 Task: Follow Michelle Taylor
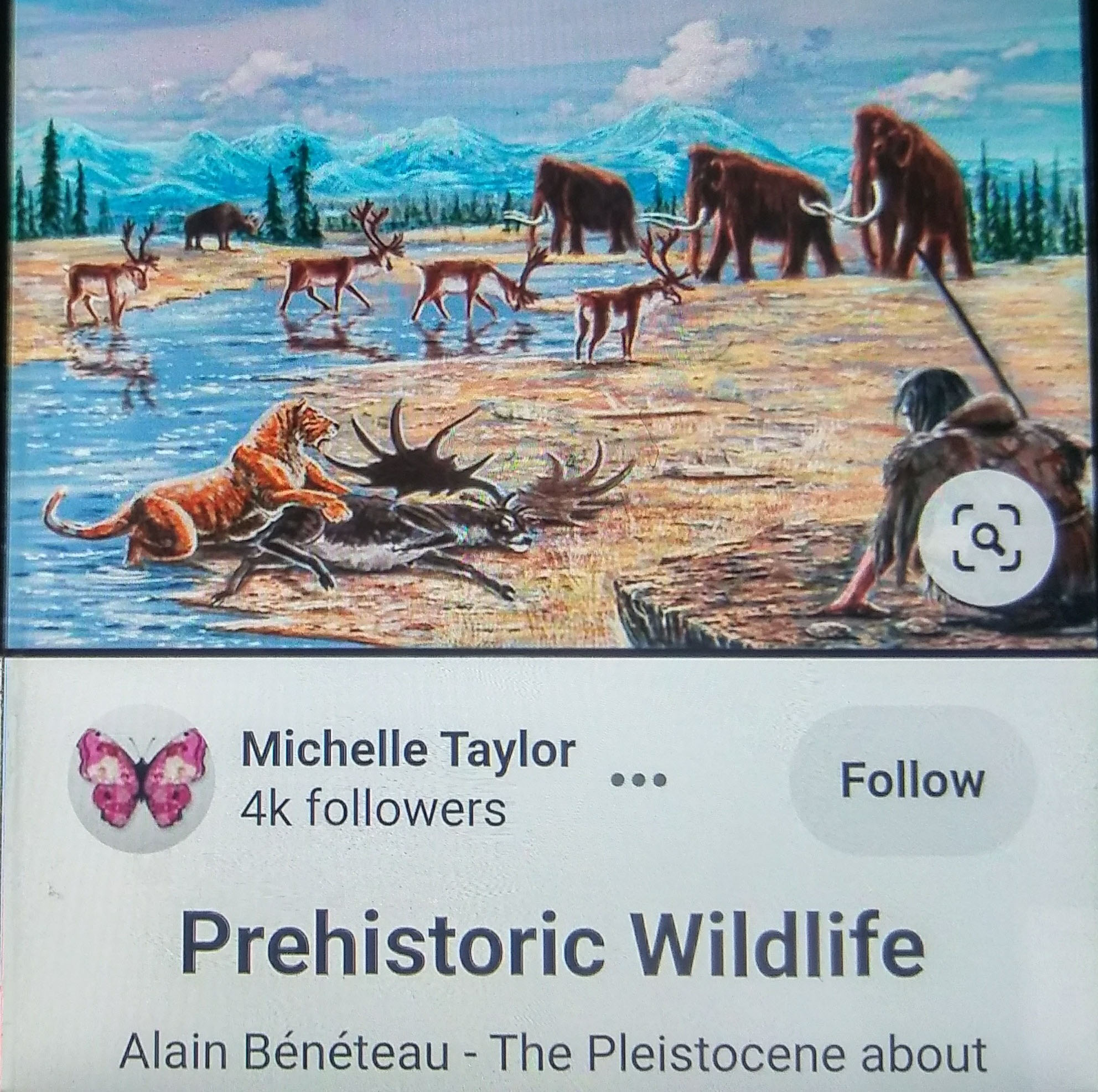pyautogui.click(x=912, y=781)
